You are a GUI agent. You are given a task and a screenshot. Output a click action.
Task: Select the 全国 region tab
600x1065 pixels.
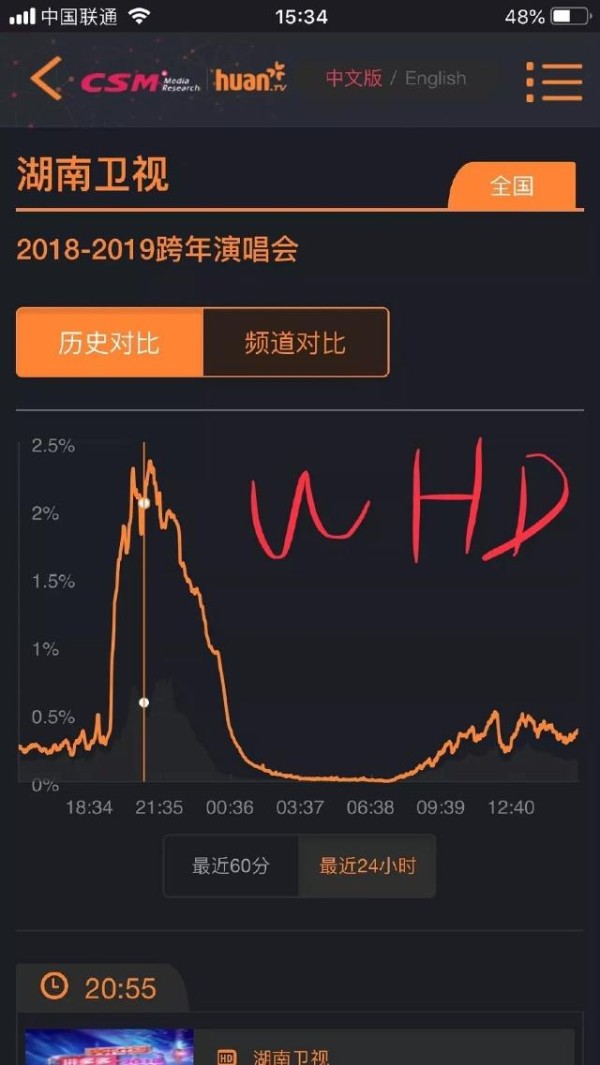pyautogui.click(x=512, y=185)
